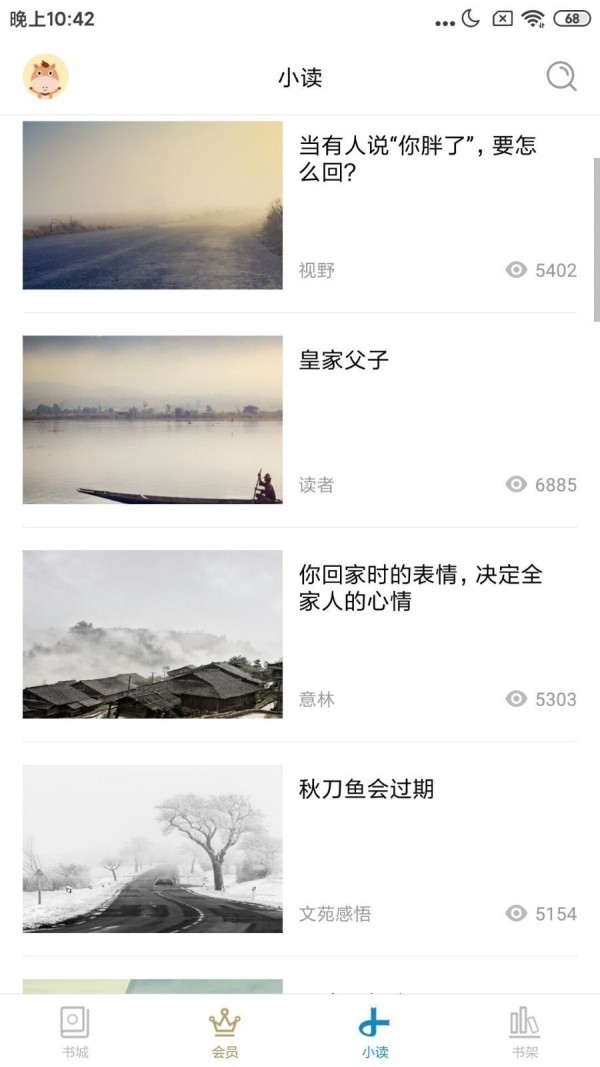Select the 小读 tab
This screenshot has height=1067, width=600.
coord(375,1031)
